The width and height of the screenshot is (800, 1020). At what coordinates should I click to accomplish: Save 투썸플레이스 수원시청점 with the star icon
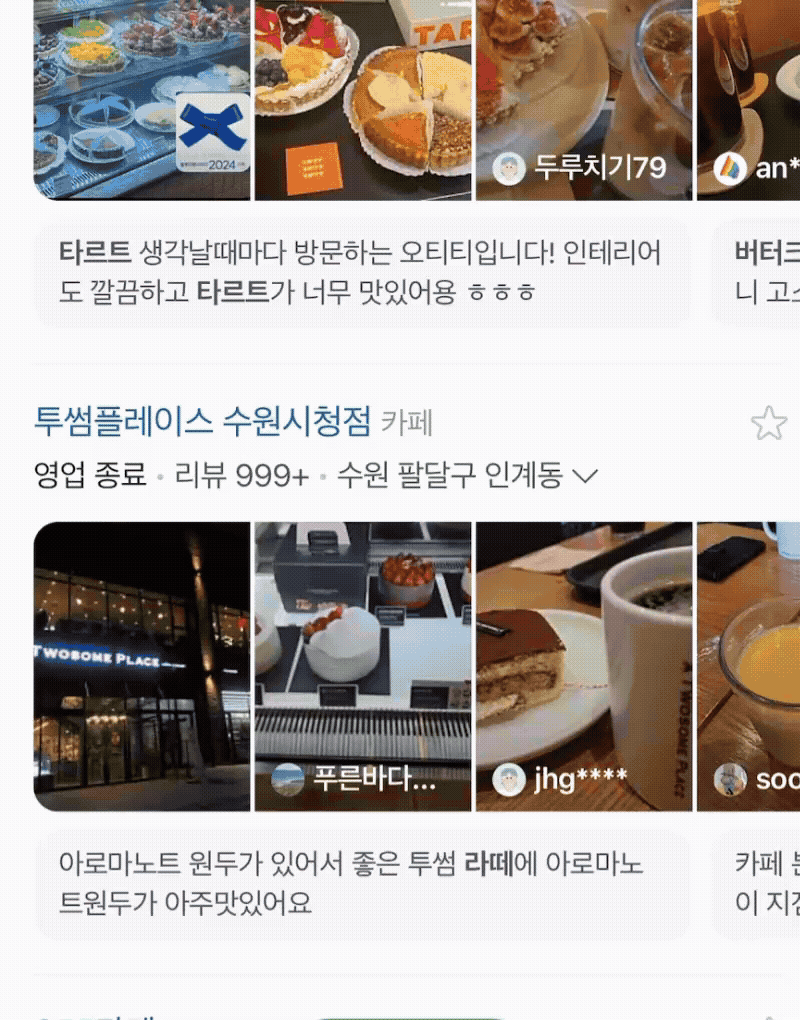[x=768, y=423]
